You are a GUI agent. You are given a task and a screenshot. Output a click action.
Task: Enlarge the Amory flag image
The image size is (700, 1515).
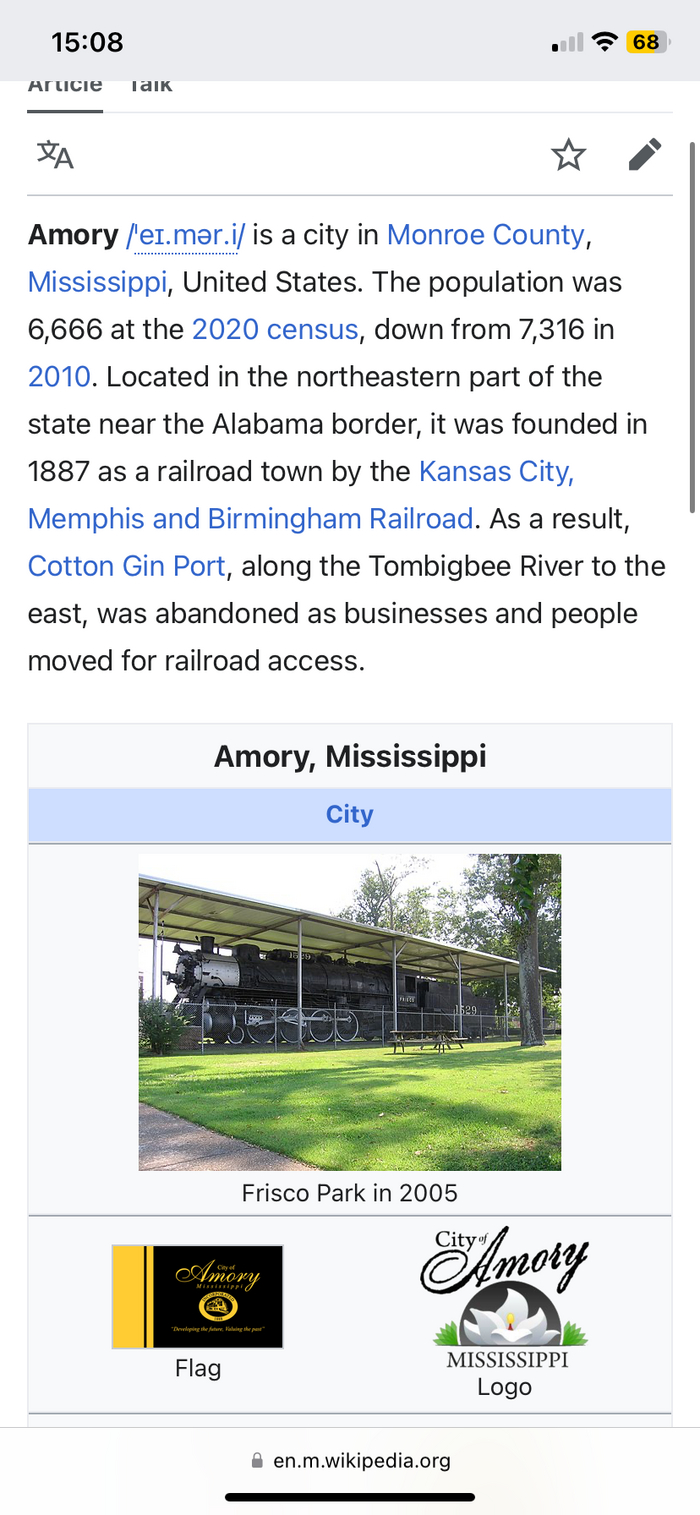[197, 1296]
